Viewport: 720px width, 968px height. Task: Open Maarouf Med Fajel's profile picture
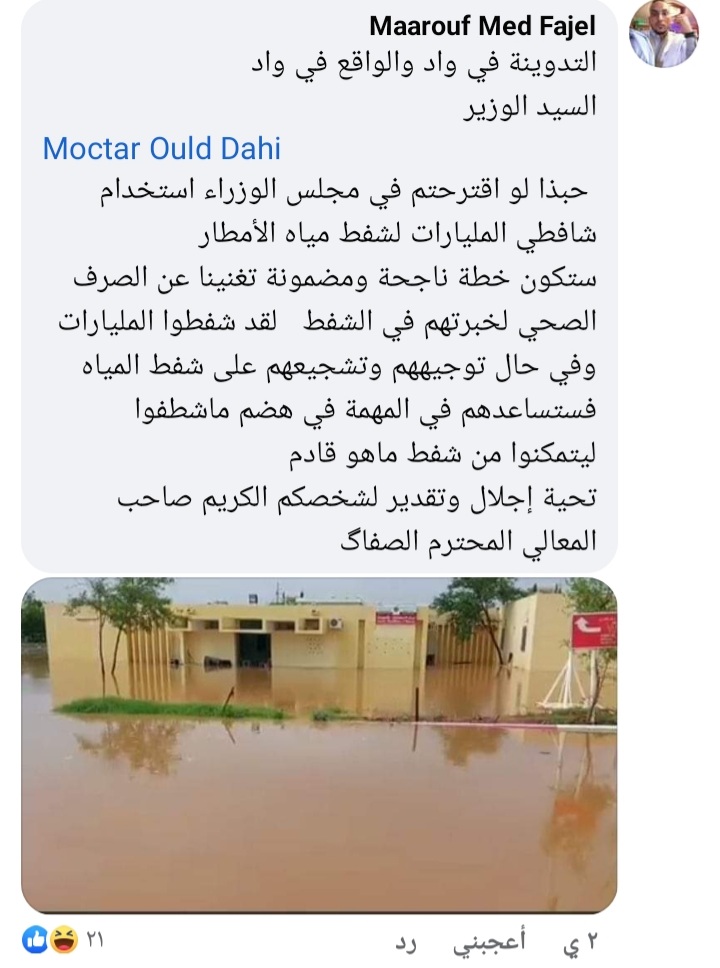tap(663, 33)
